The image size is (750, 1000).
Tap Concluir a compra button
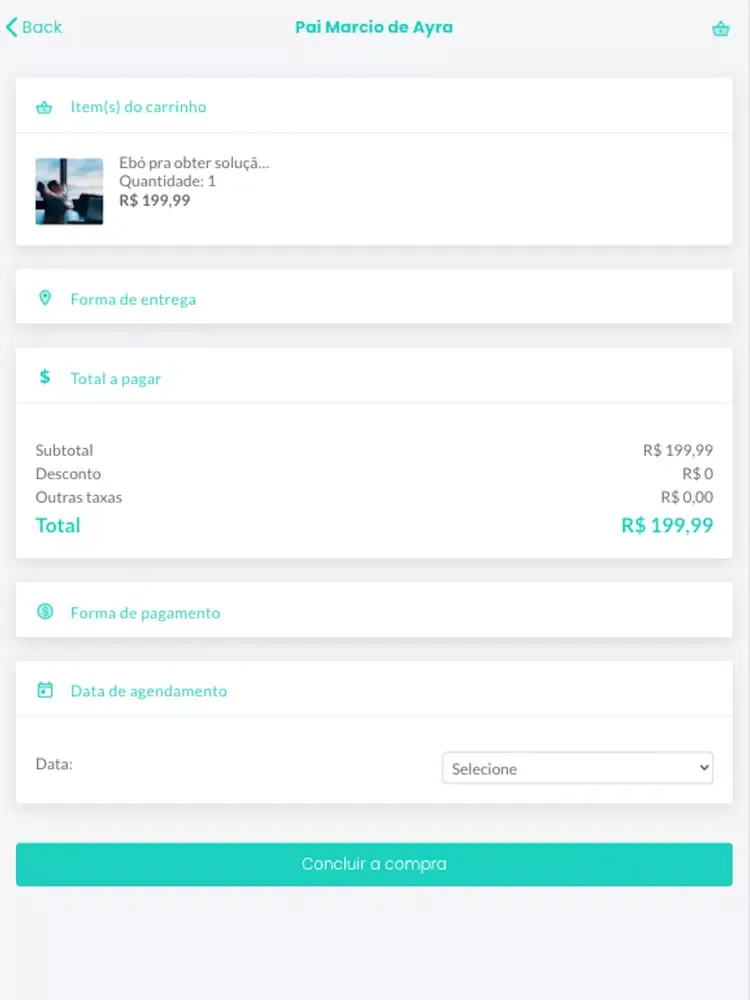tap(374, 864)
